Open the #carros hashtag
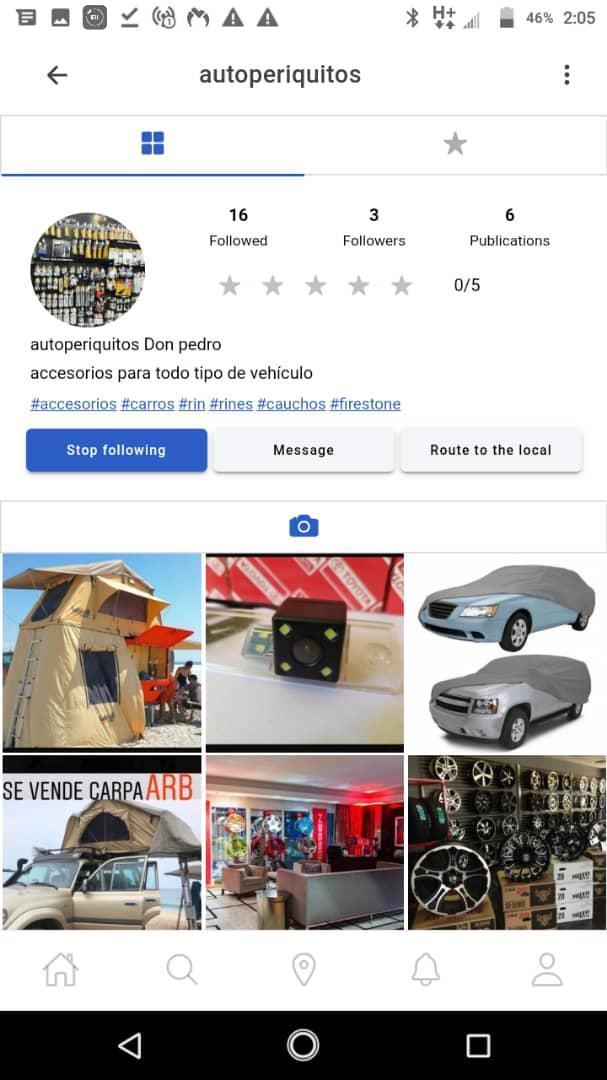This screenshot has height=1080, width=607. 147,404
